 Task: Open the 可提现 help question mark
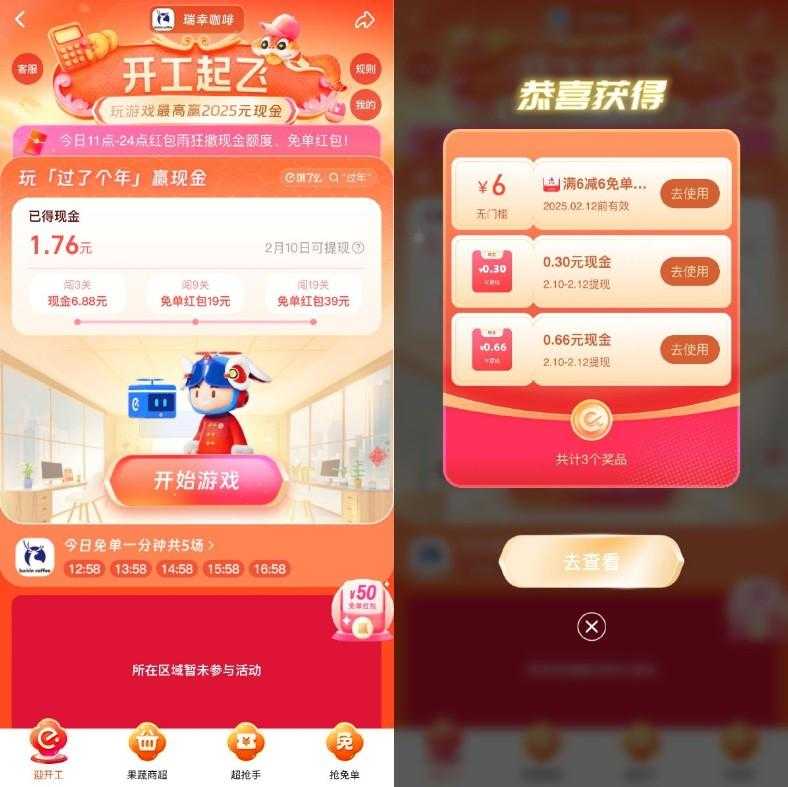[x=358, y=248]
